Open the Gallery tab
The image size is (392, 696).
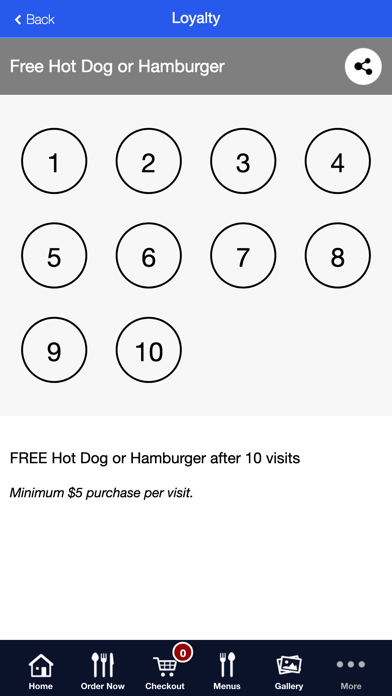[289, 671]
